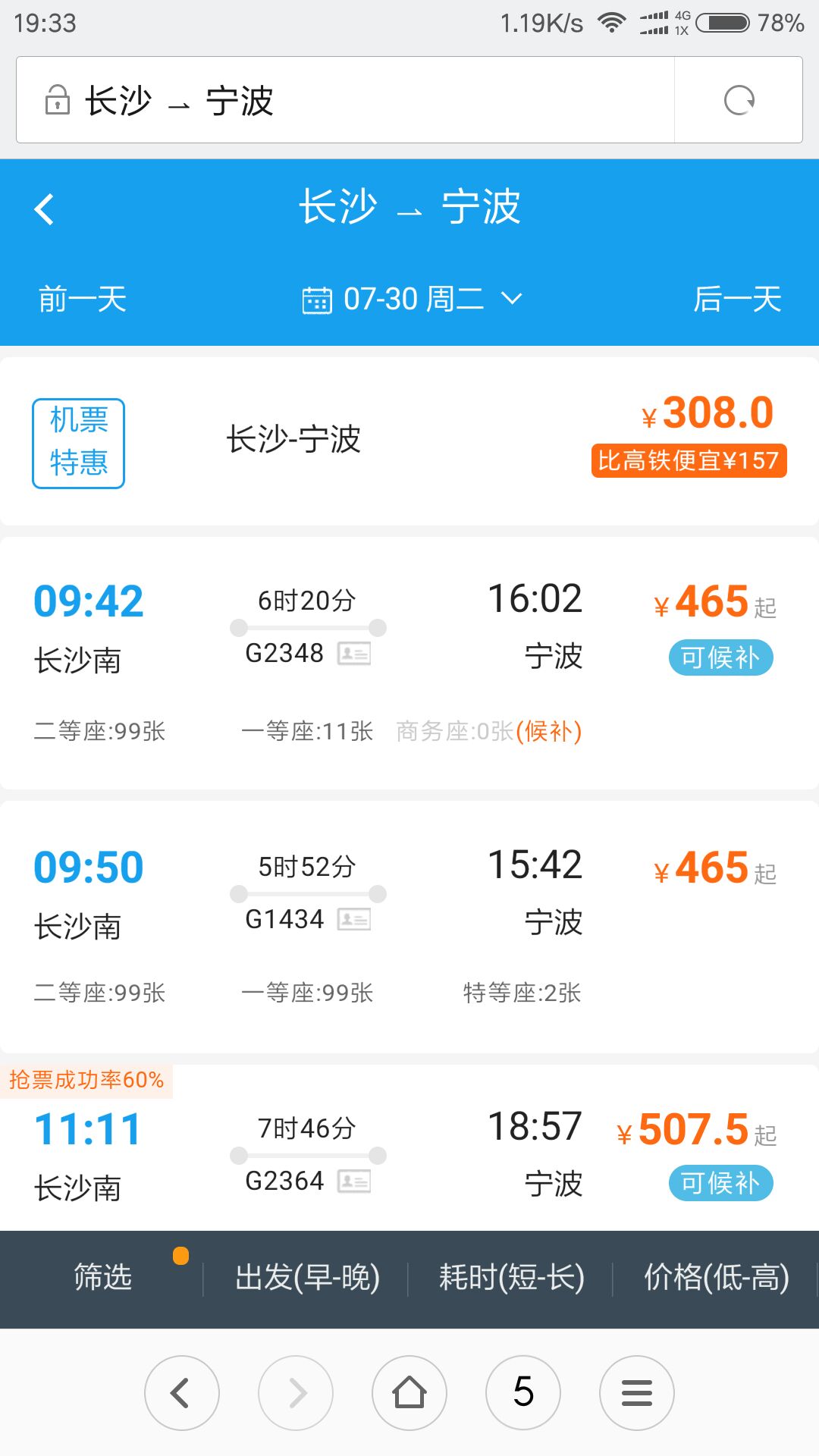819x1456 pixels.
Task: Go back using the header back arrow
Action: tap(45, 209)
